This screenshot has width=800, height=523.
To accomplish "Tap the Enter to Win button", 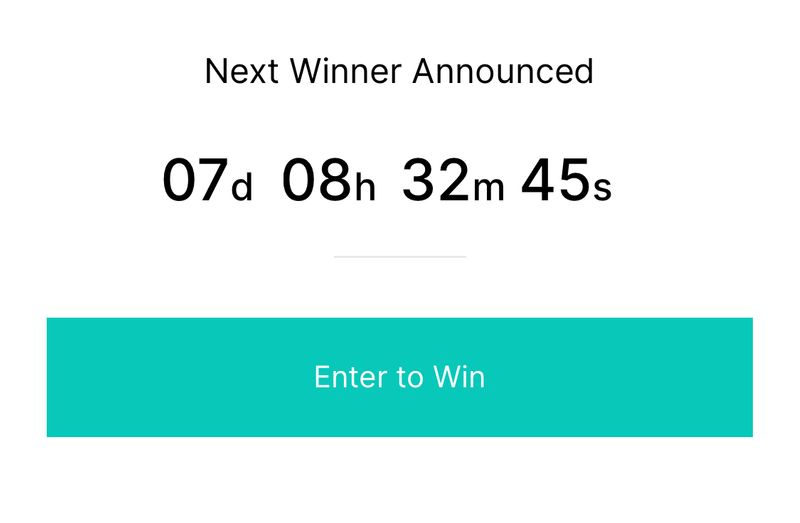I will point(399,377).
